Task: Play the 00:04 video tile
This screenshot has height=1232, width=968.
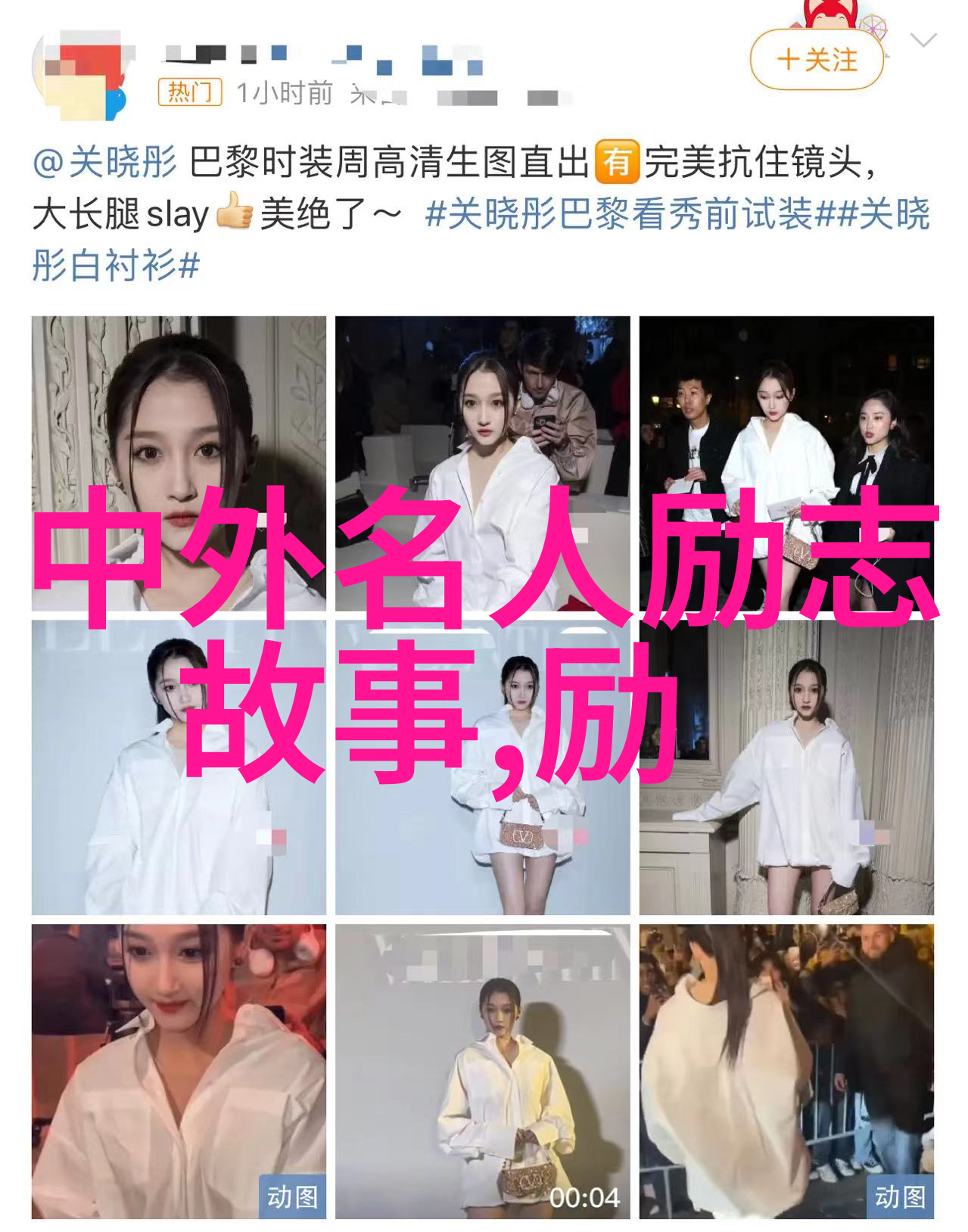Action: click(482, 1070)
